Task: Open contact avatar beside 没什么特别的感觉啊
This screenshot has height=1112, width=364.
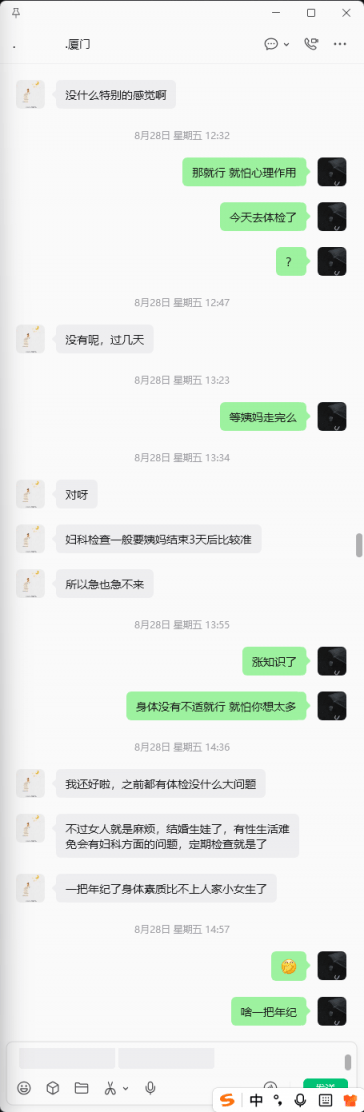Action: click(x=30, y=94)
